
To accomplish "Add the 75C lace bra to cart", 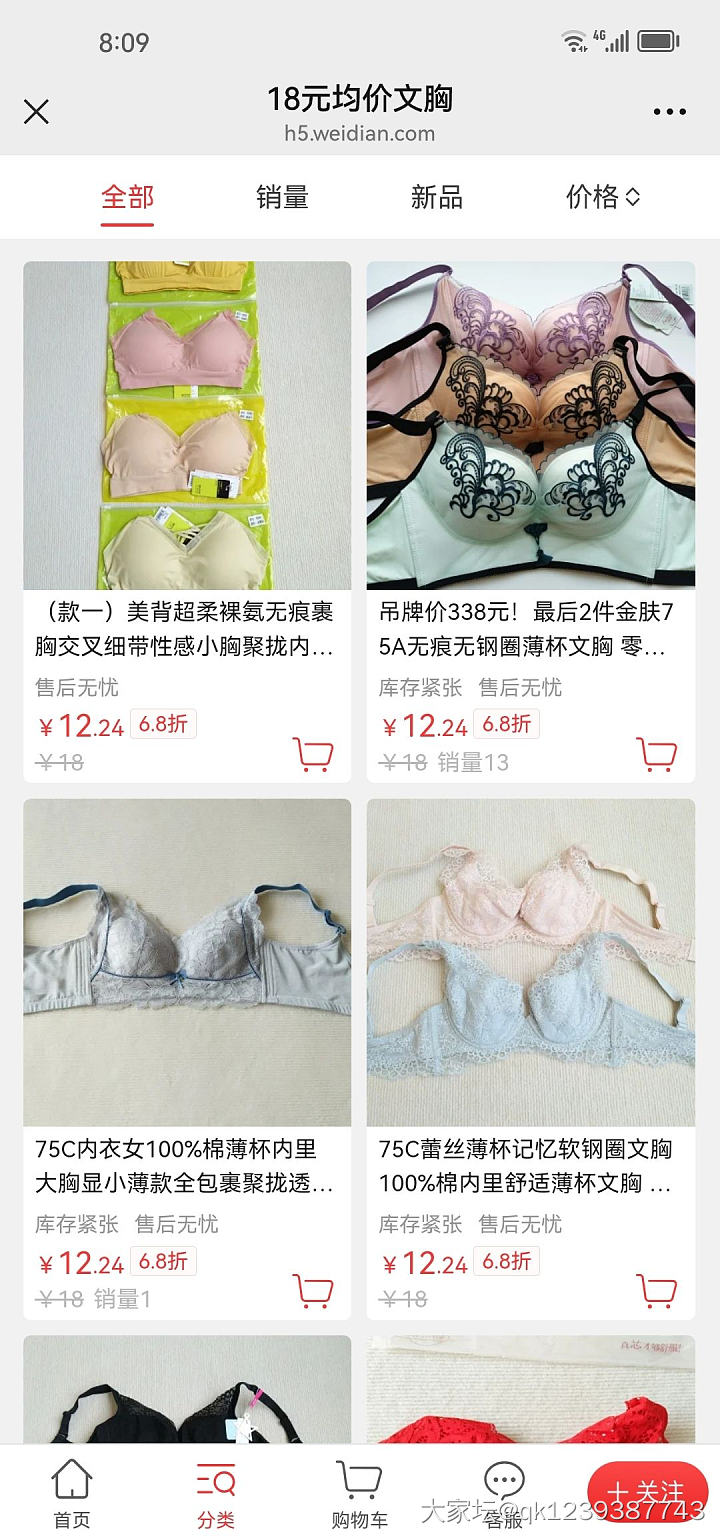I will (x=657, y=1291).
